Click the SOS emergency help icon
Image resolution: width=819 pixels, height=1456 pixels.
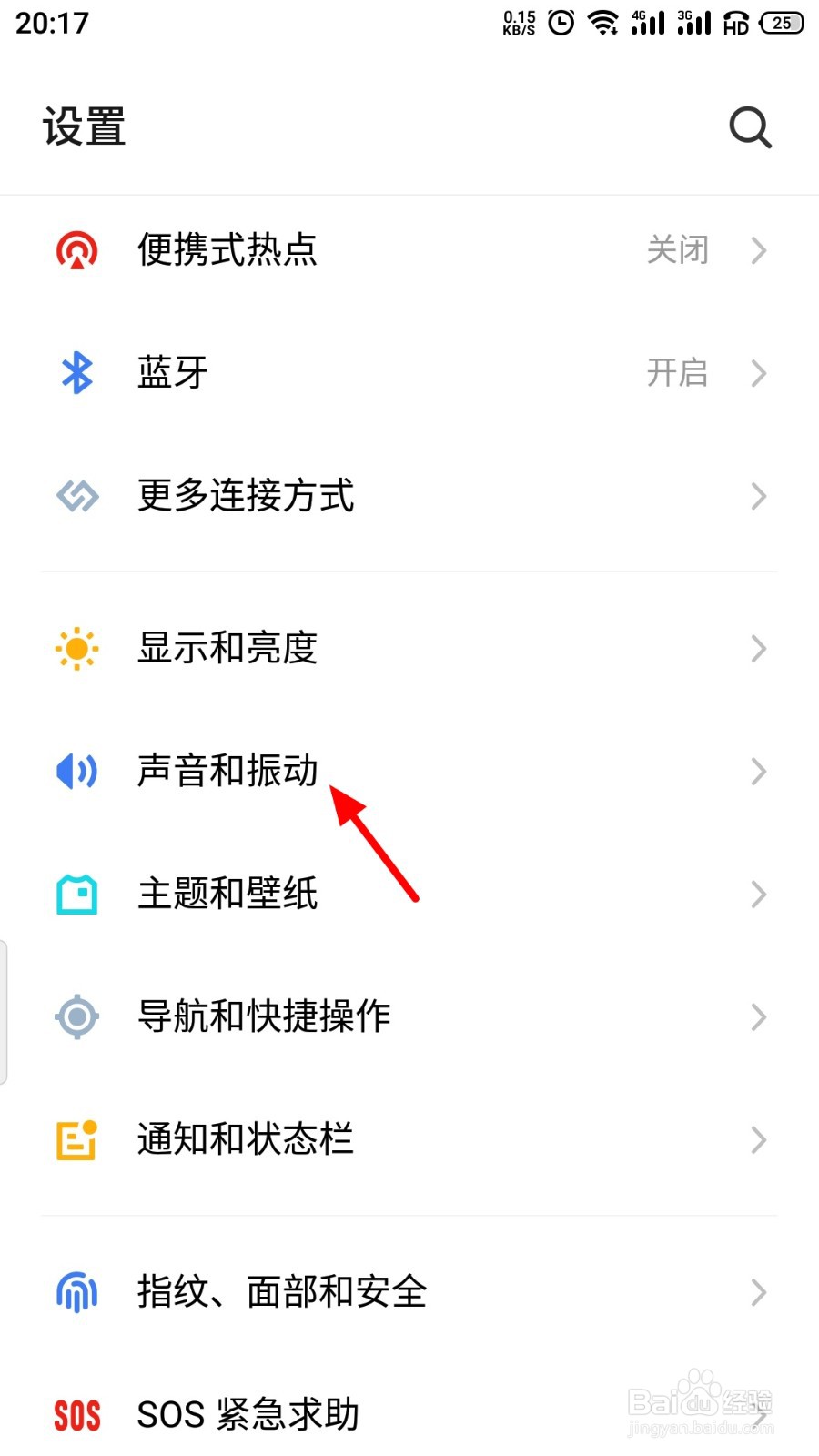pyautogui.click(x=76, y=1413)
